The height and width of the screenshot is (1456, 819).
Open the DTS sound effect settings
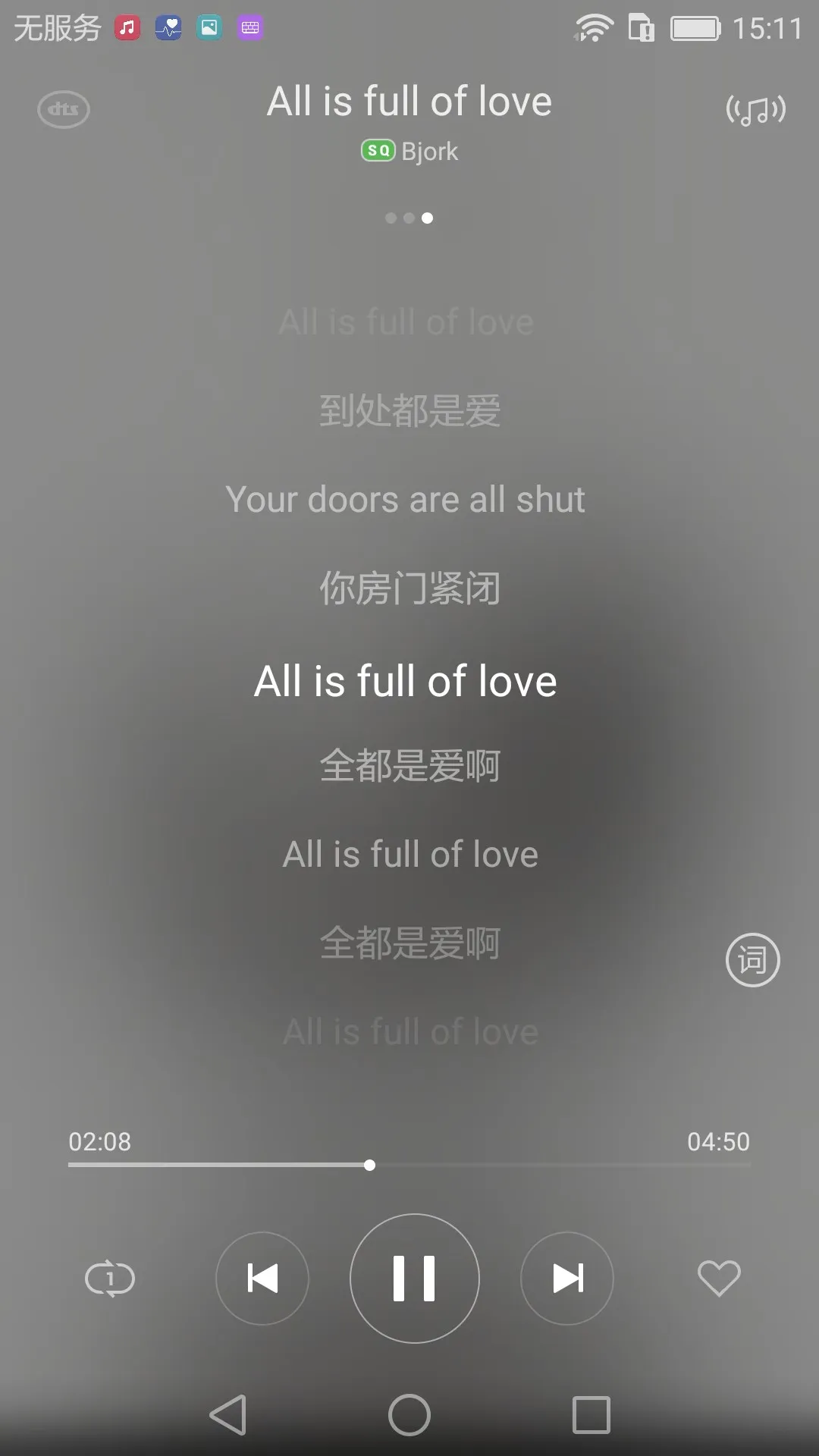click(64, 109)
